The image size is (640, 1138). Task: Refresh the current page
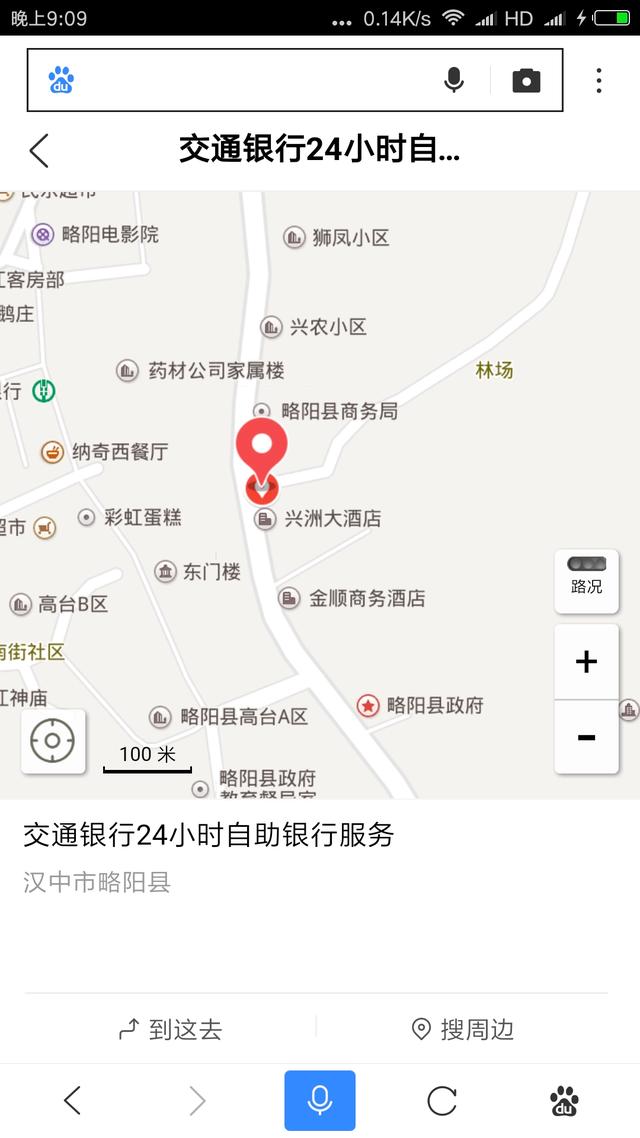tap(441, 1101)
